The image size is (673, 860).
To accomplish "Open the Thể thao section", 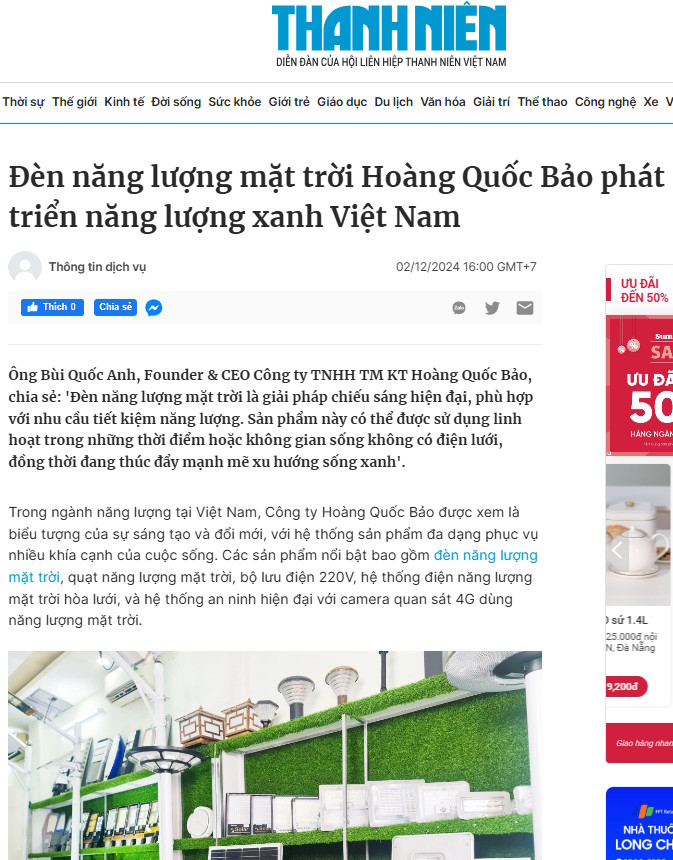I will [542, 102].
